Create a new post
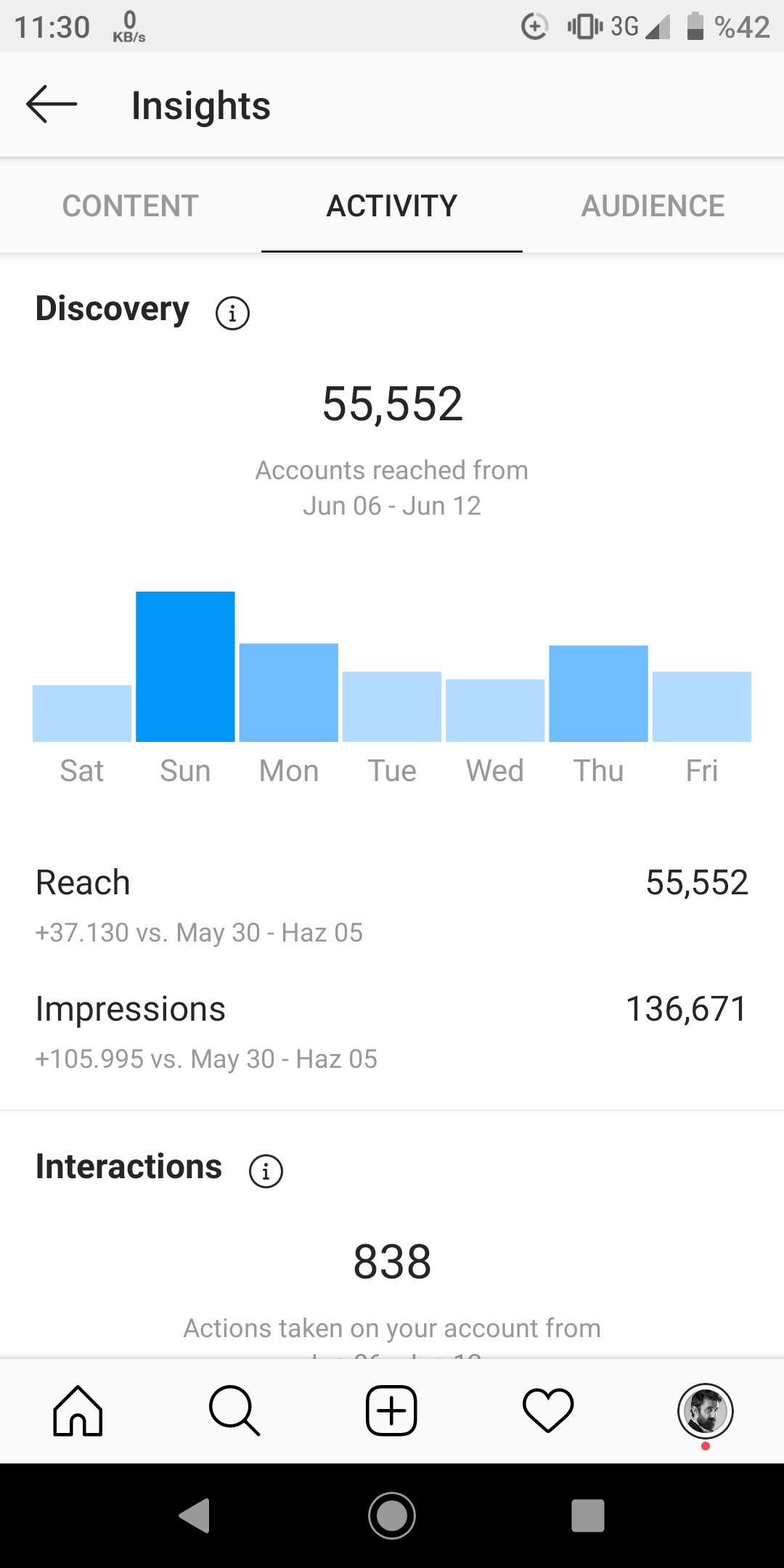784x1568 pixels. [391, 1410]
